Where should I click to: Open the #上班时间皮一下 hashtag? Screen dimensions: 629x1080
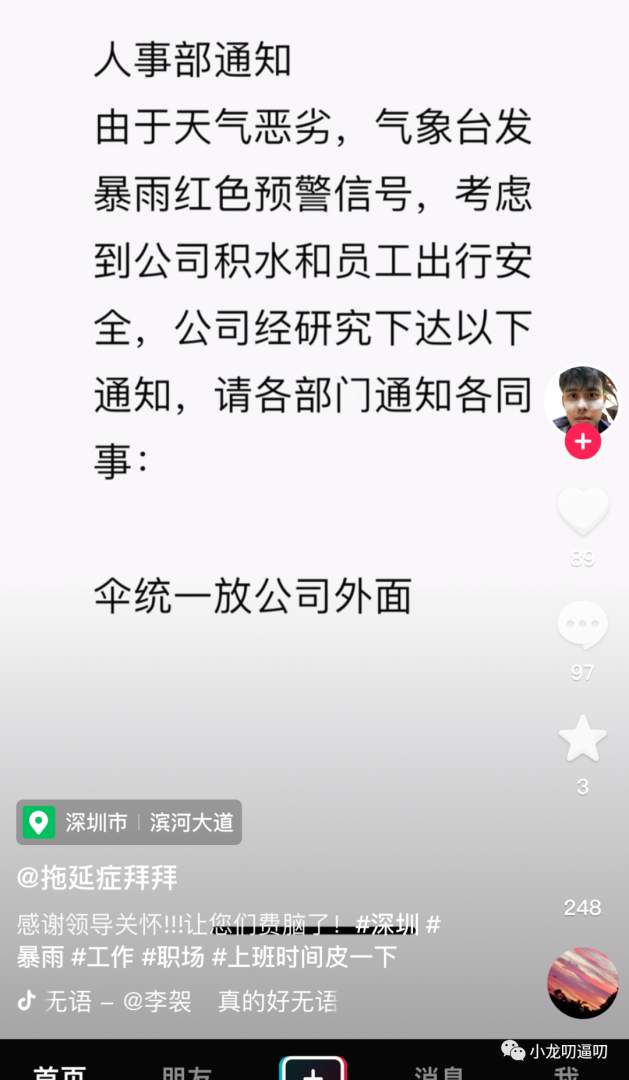(x=304, y=956)
